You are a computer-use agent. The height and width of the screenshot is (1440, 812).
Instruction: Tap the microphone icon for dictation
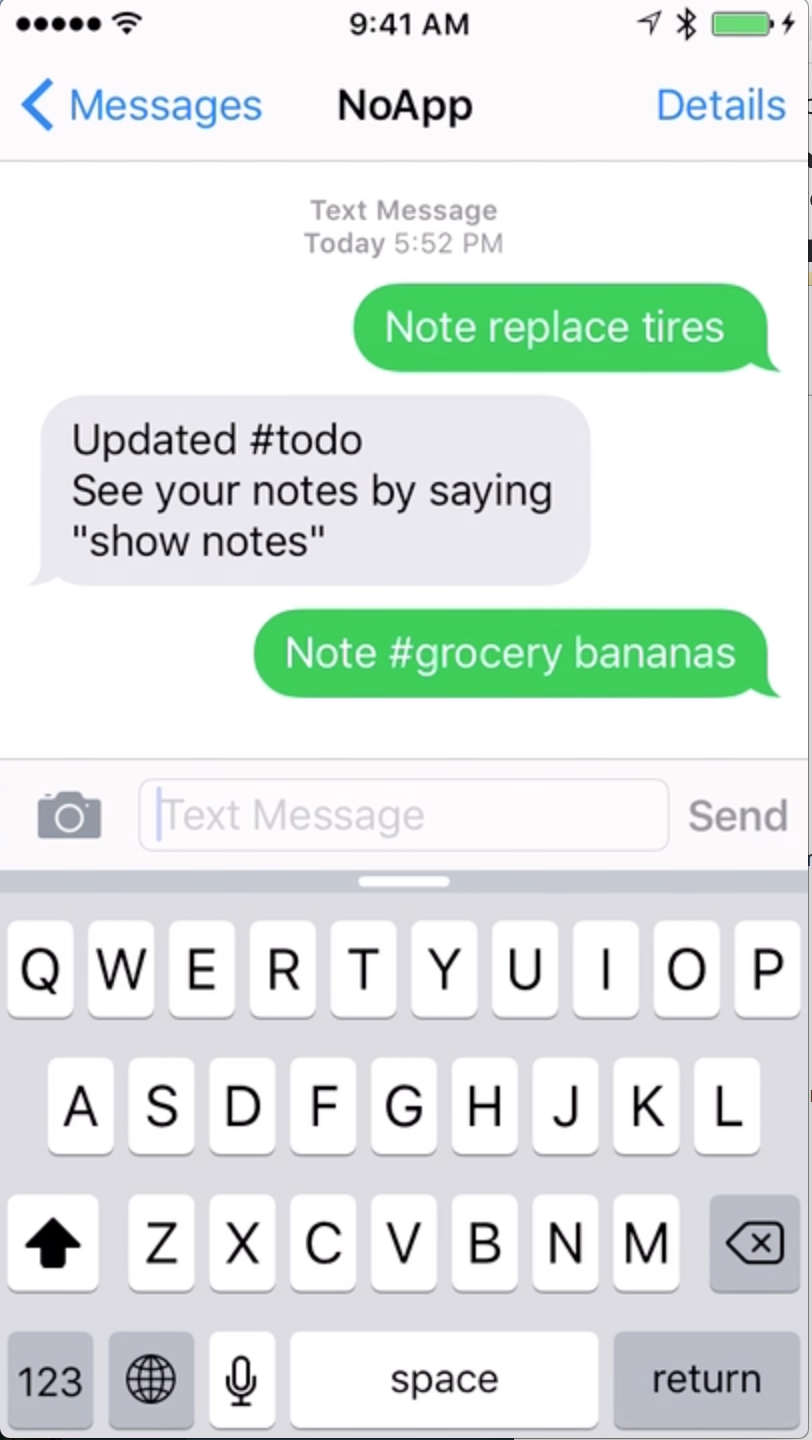coord(241,1378)
